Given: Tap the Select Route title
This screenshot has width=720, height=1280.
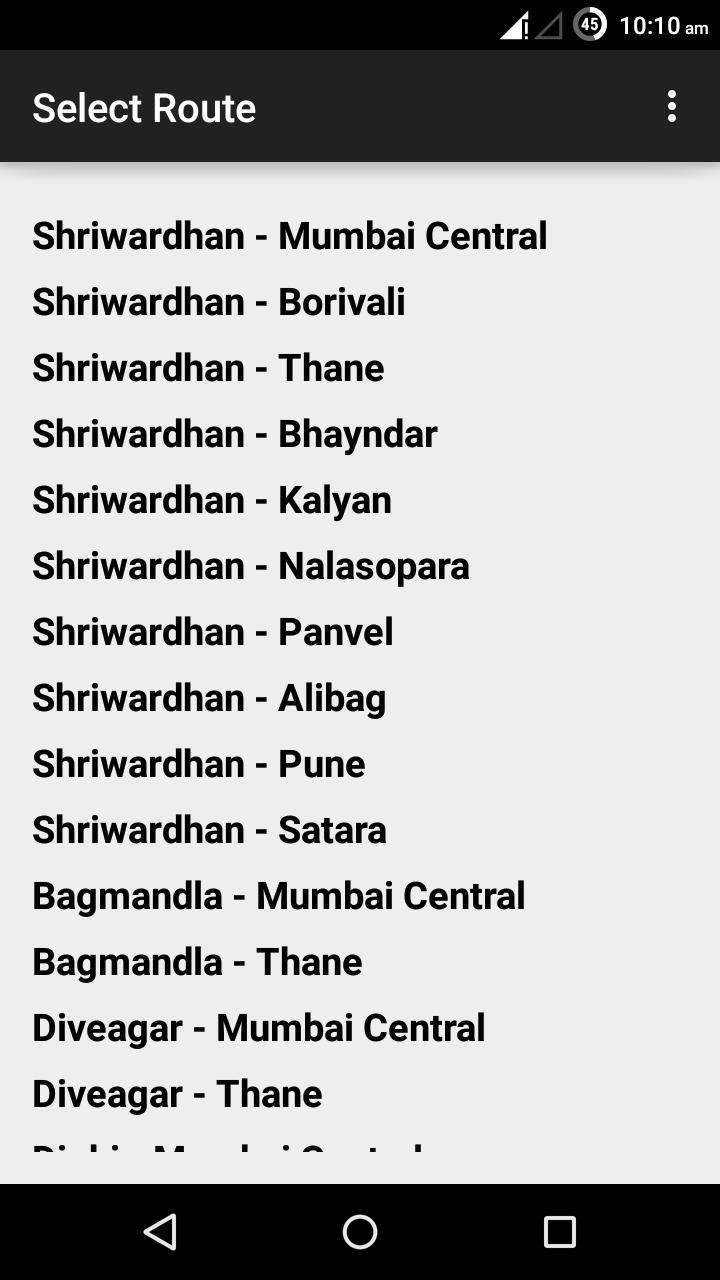Looking at the screenshot, I should click(143, 106).
